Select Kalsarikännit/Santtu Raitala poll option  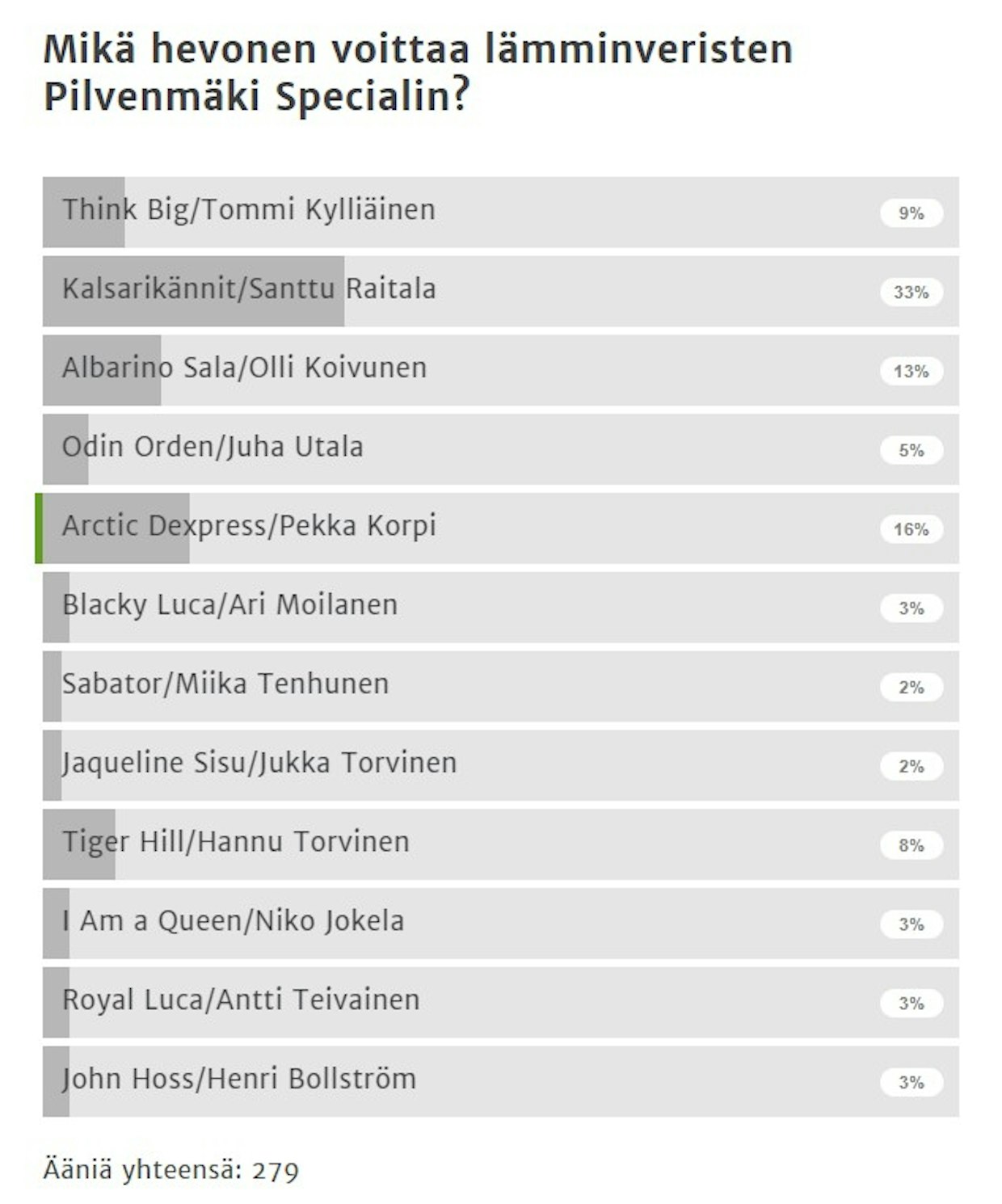(500, 291)
